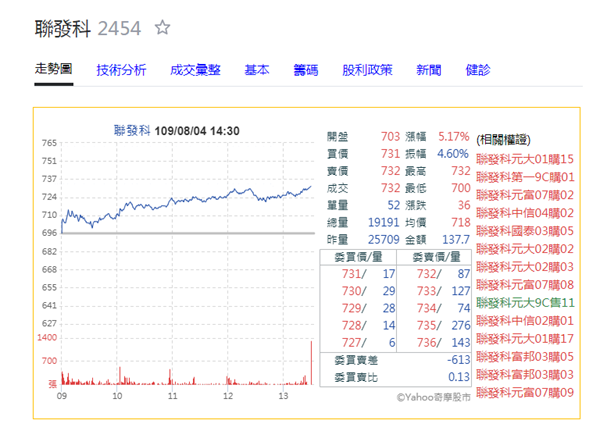Open warrant 聯發科元大01購15
600x438 pixels.
pos(525,159)
